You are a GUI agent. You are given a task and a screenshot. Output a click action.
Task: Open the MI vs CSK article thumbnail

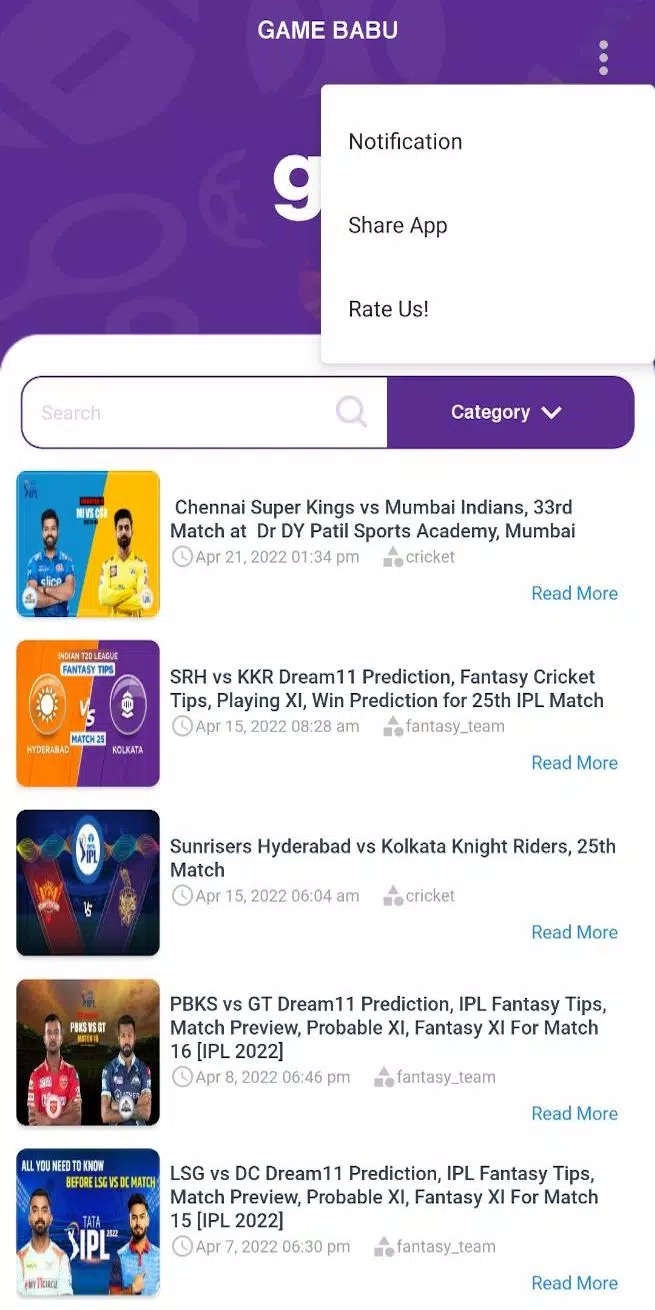pos(88,544)
